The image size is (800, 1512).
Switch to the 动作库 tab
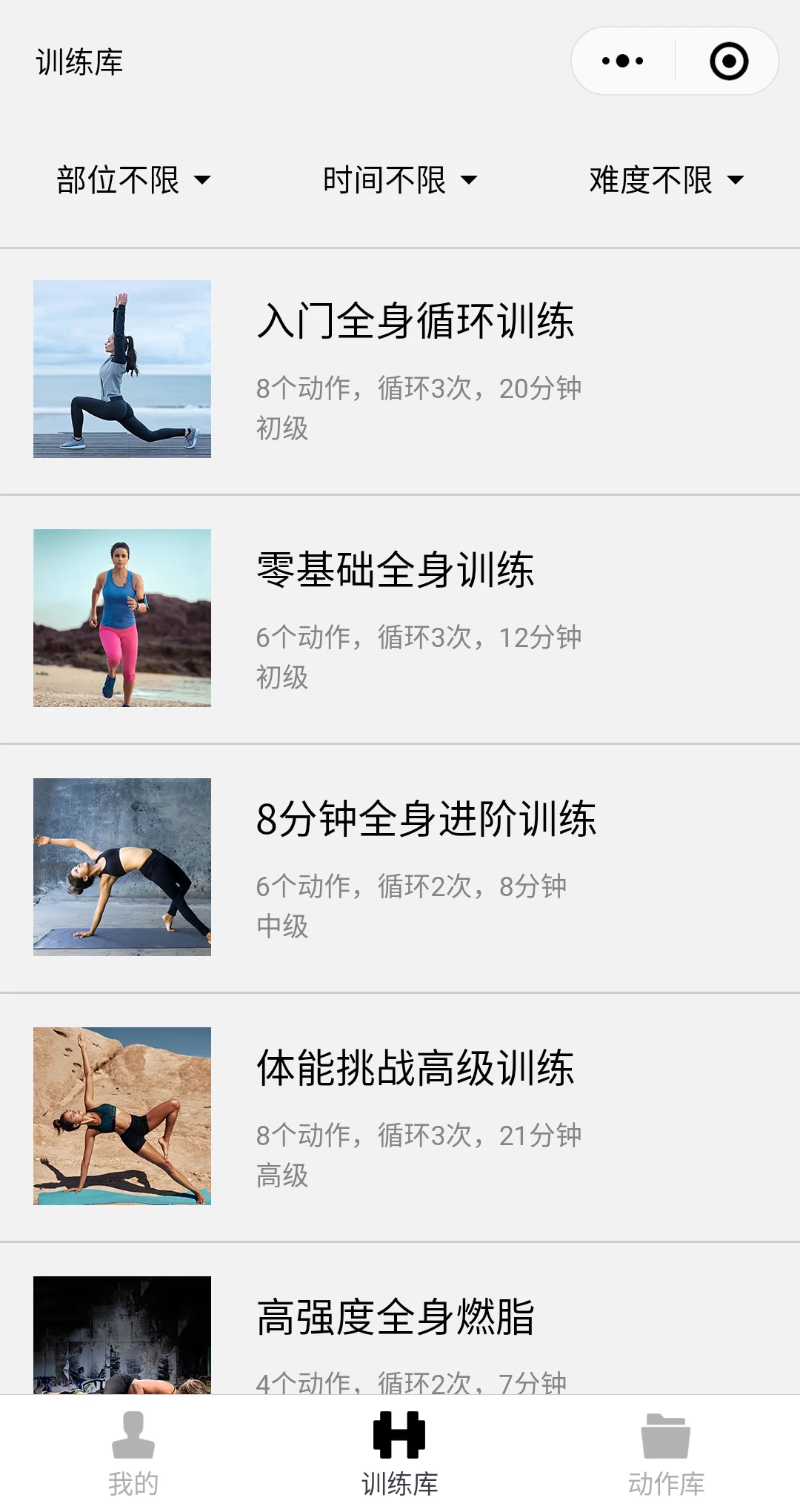point(666,1454)
